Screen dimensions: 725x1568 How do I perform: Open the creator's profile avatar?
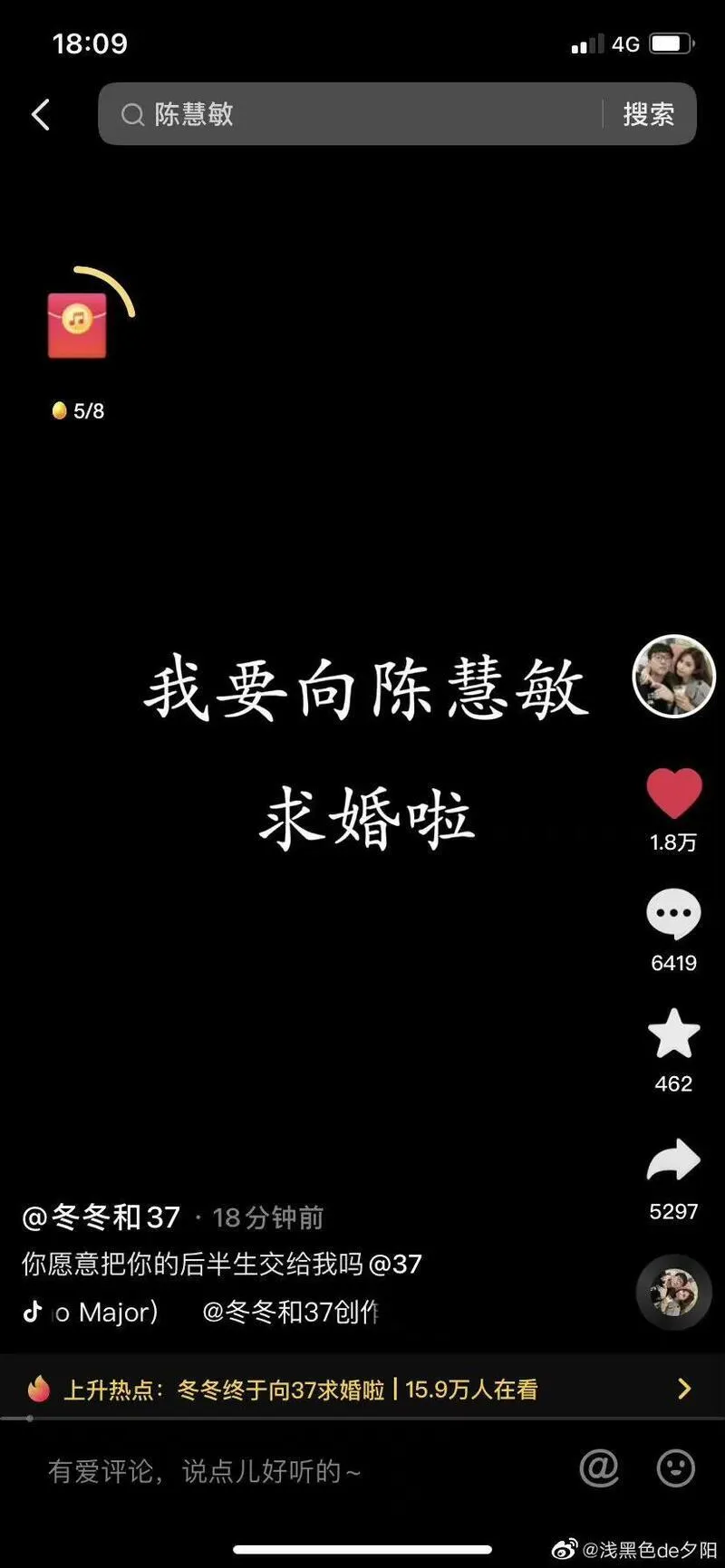pos(673,677)
